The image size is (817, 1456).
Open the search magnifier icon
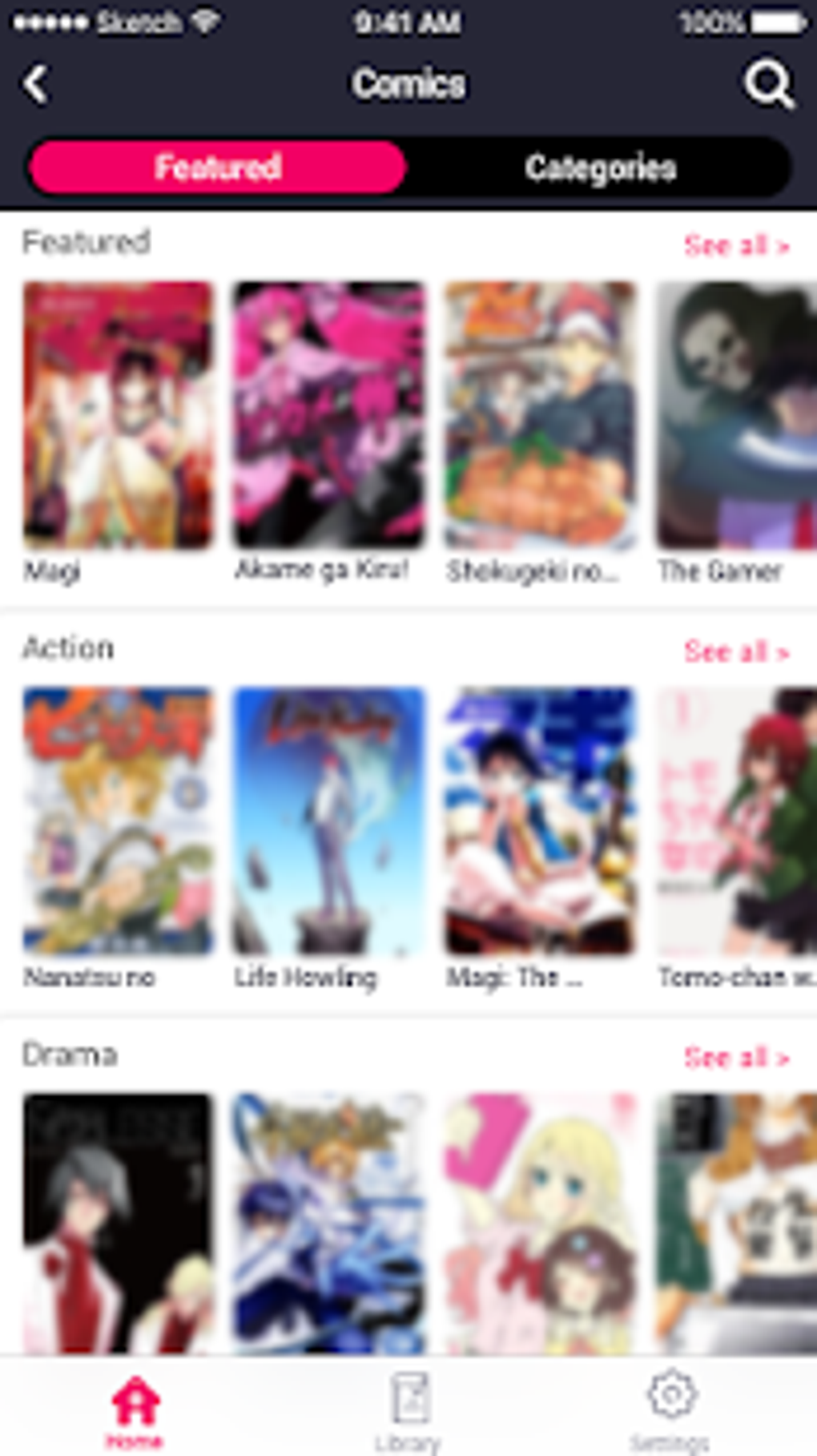coord(768,84)
